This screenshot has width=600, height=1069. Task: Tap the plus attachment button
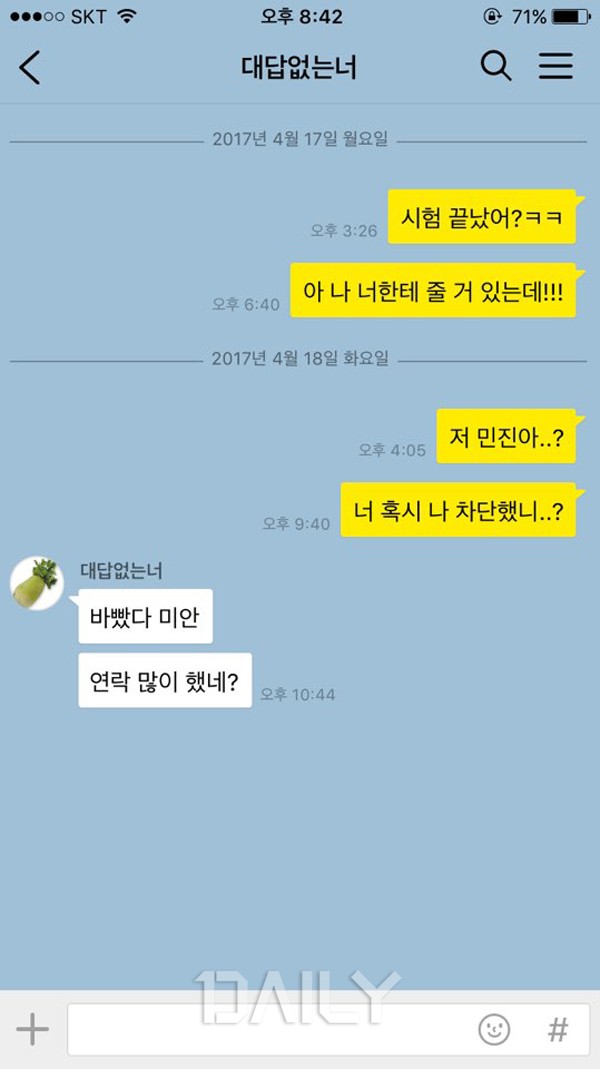pos(32,1029)
